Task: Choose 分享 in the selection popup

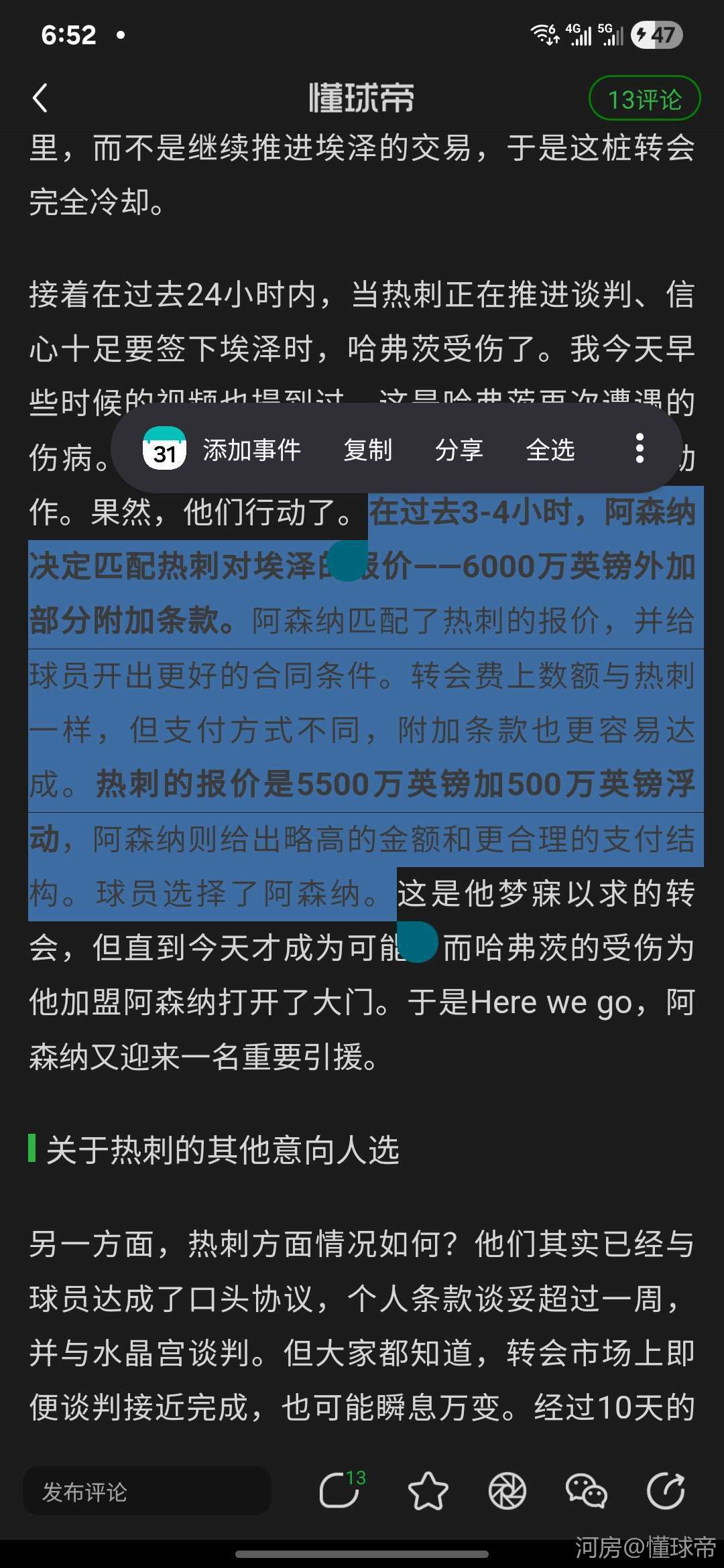Action: (x=459, y=450)
